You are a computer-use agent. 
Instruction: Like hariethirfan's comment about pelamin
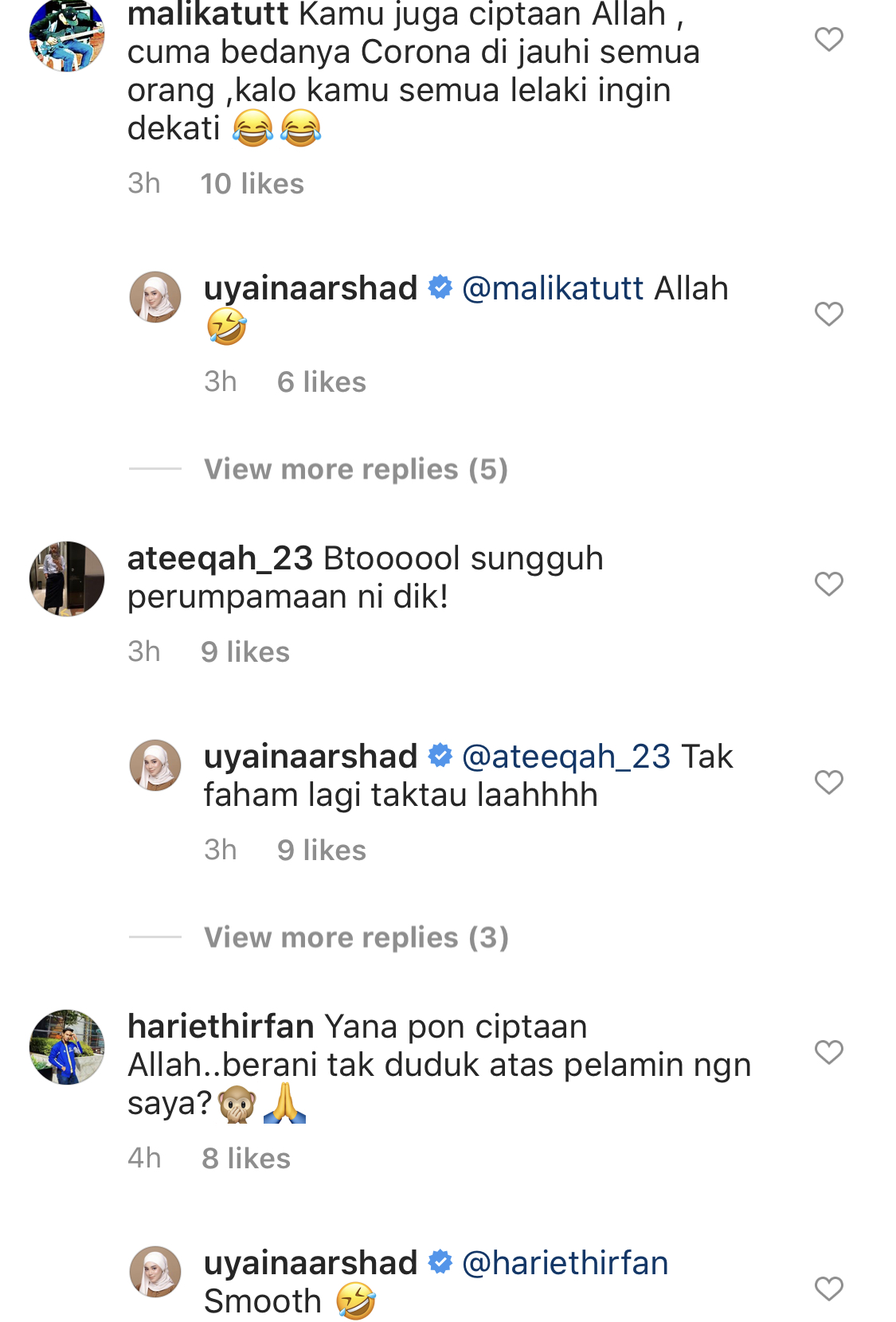[x=828, y=1052]
